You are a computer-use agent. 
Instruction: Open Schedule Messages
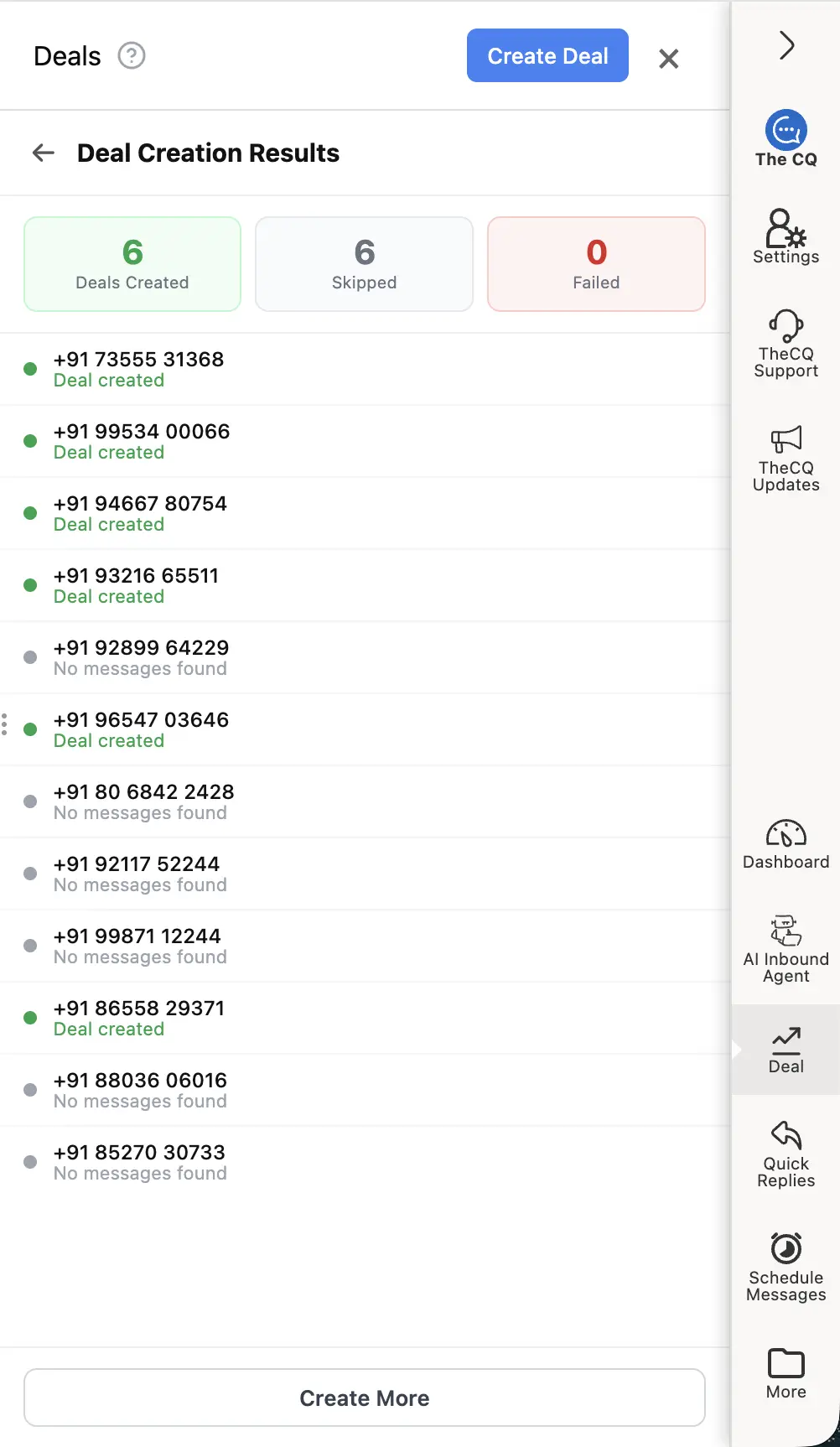786,1268
